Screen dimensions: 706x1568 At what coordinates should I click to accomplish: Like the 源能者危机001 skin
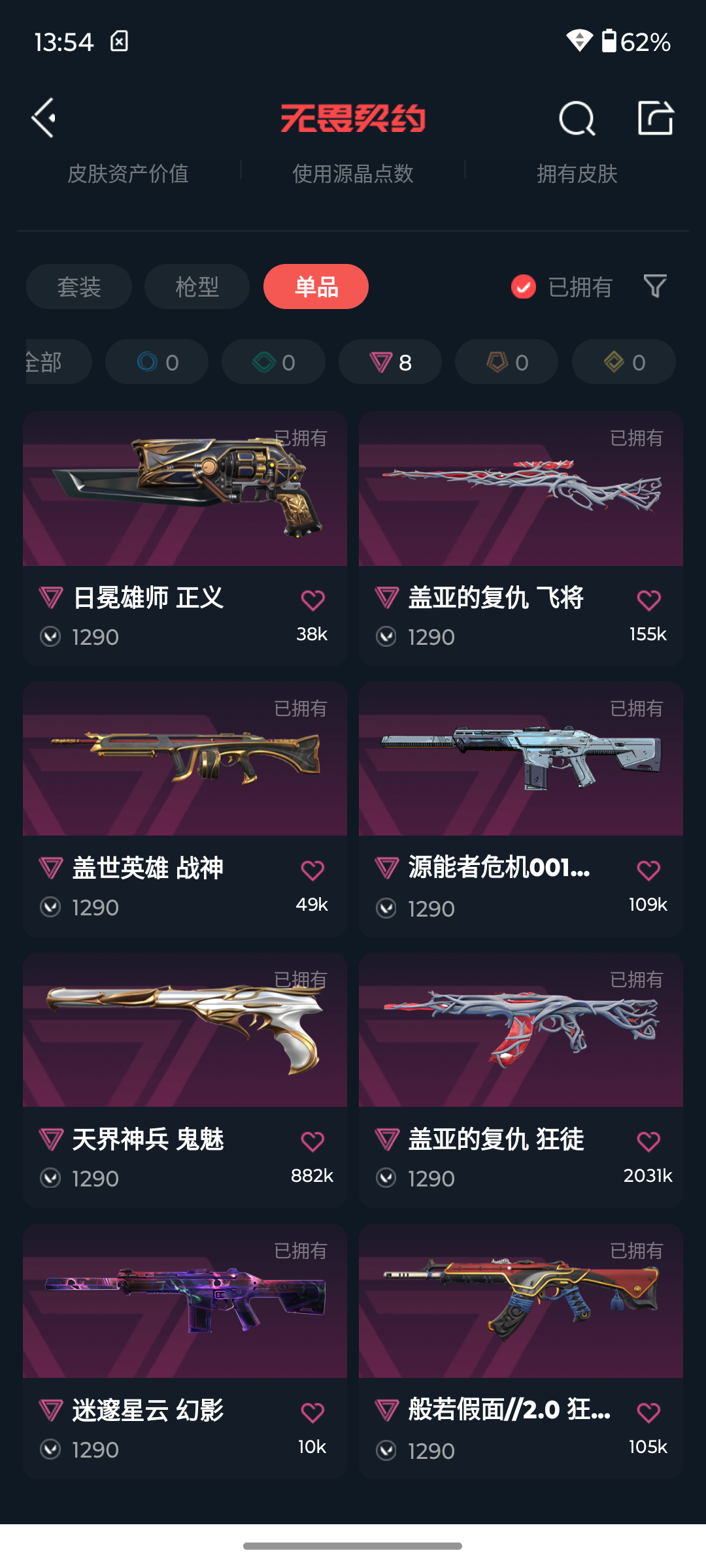pos(648,870)
